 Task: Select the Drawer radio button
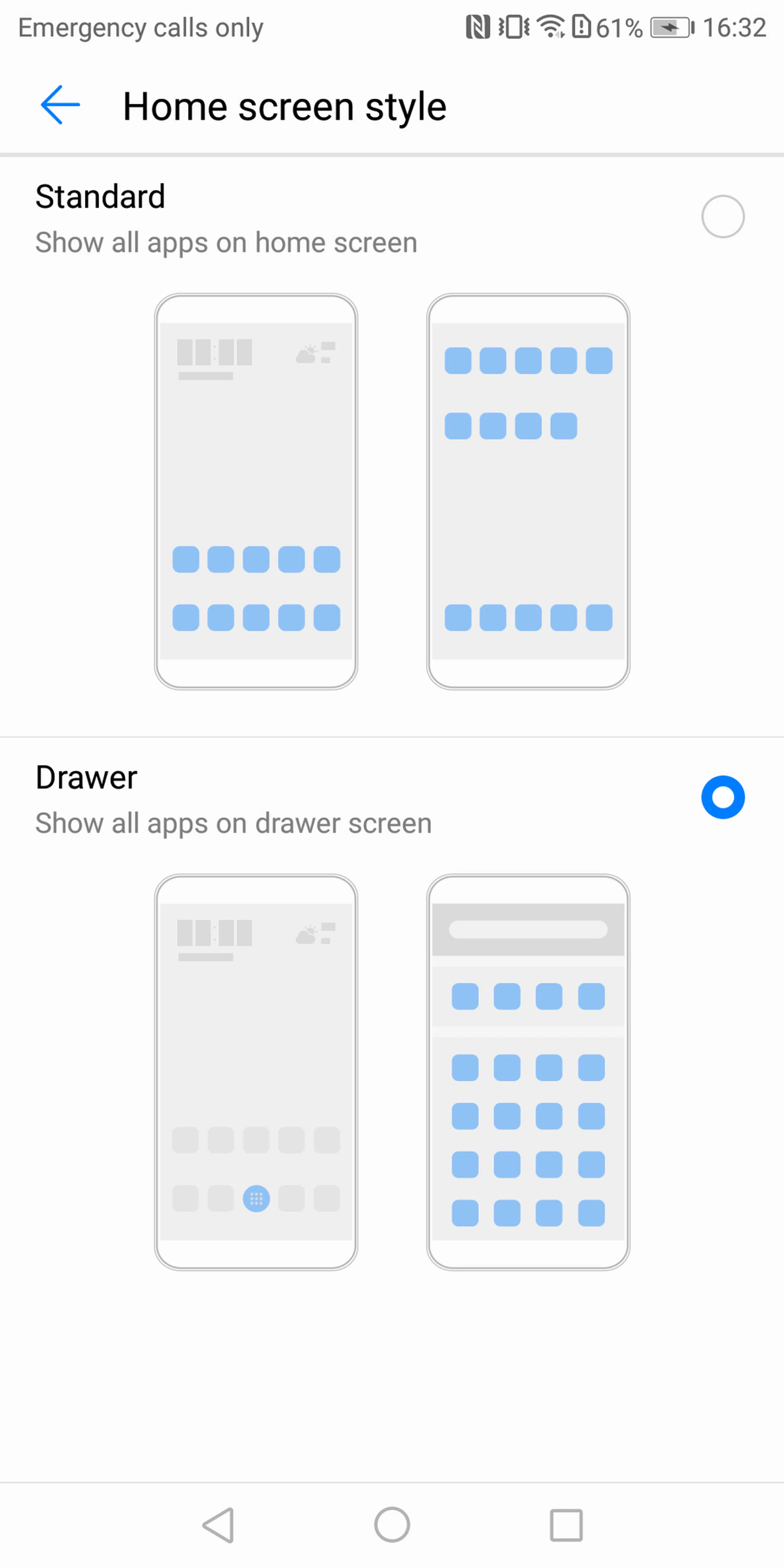[x=722, y=797]
